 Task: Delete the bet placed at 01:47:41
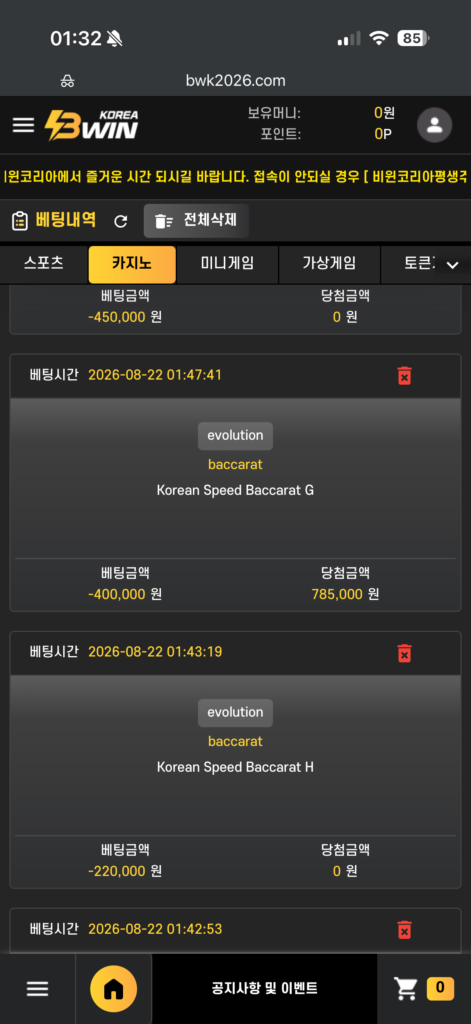[404, 376]
